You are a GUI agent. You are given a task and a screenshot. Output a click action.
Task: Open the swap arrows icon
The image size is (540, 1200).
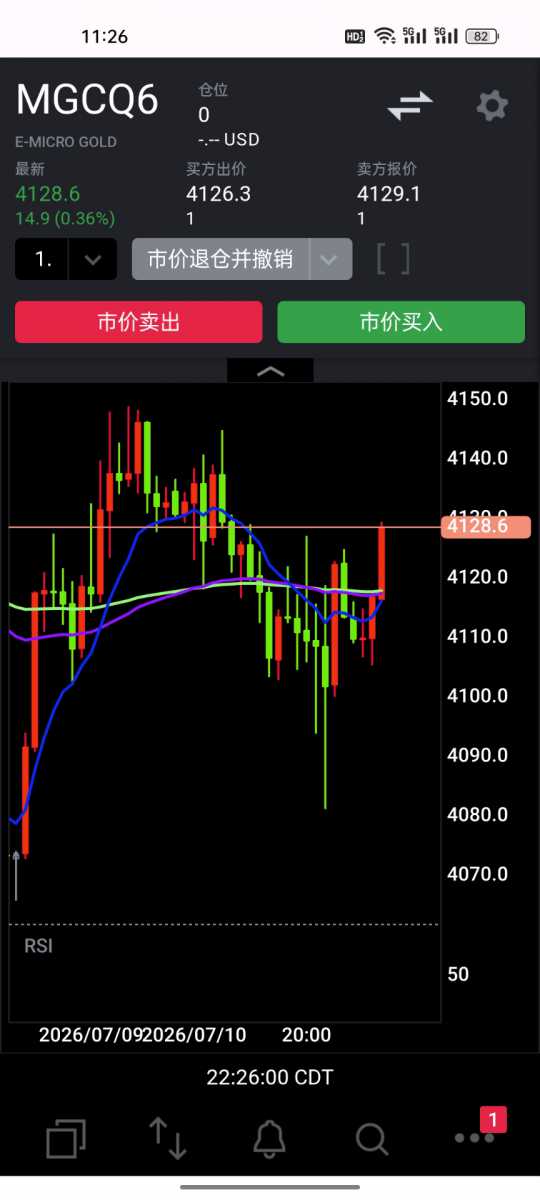point(410,105)
